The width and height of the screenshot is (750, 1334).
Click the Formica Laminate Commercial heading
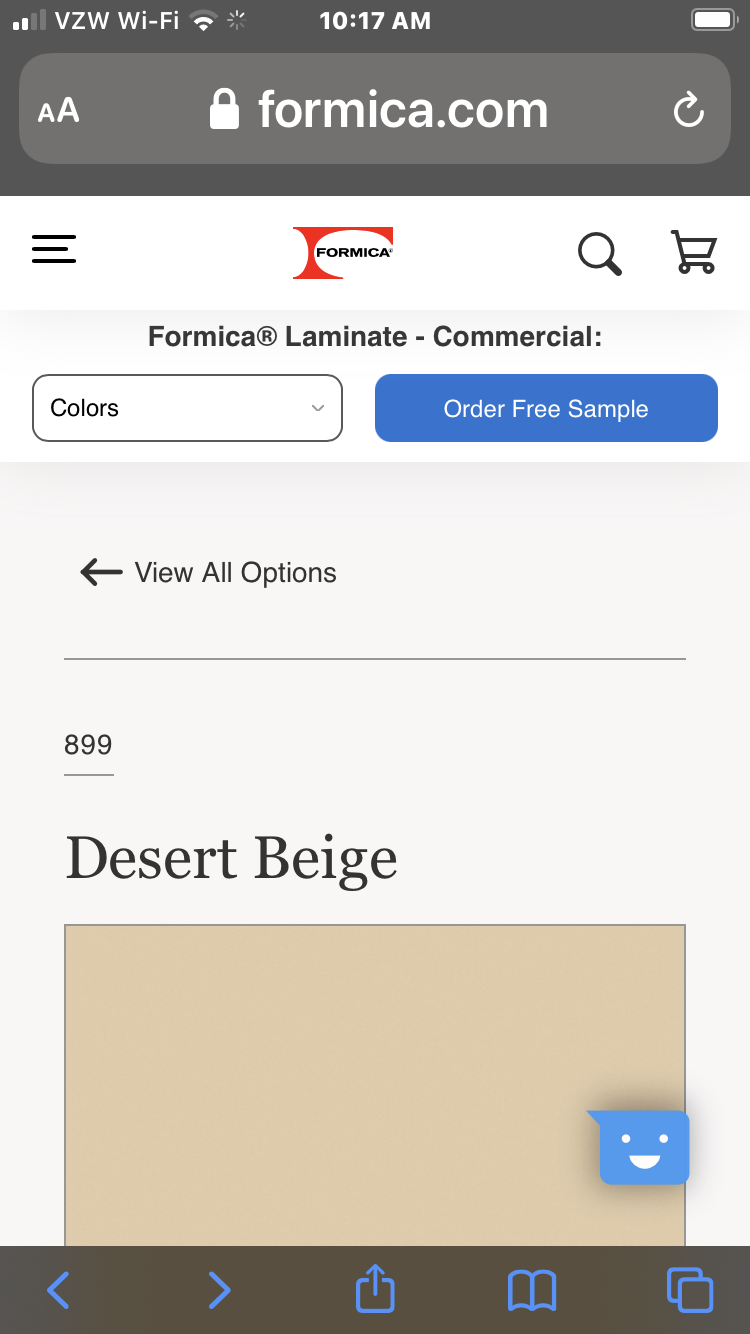[x=374, y=336]
